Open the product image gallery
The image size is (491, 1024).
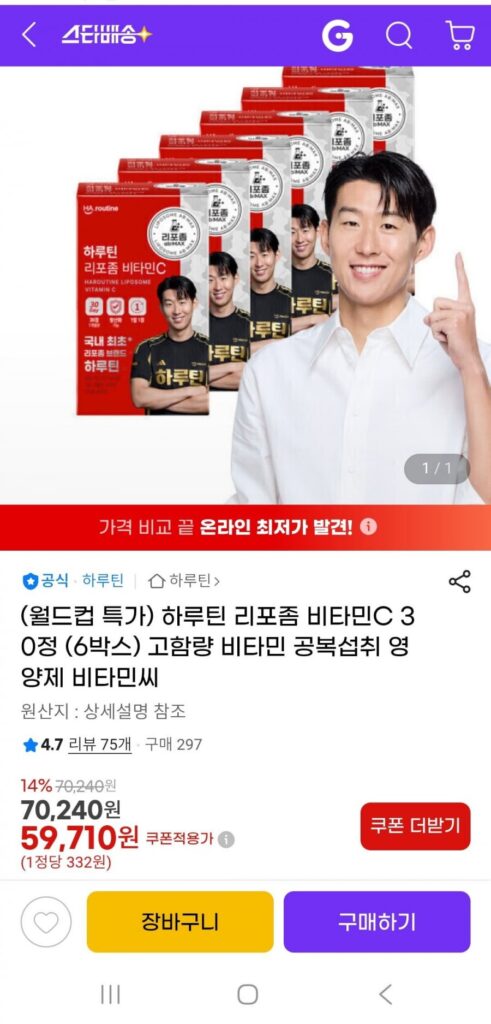point(246,285)
